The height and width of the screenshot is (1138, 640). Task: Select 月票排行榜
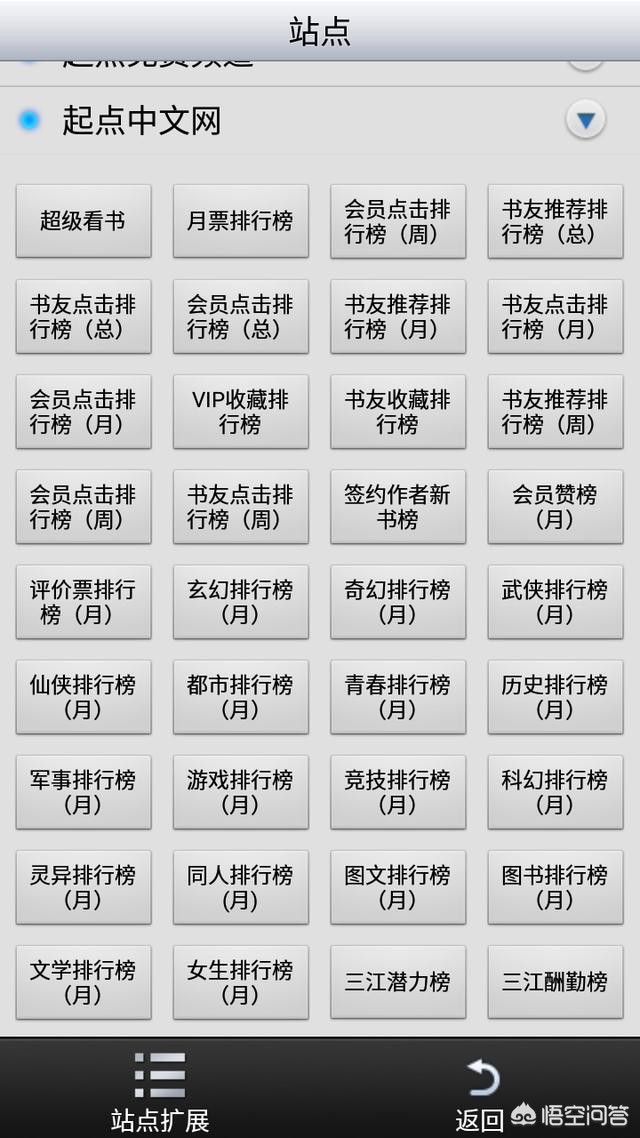[240, 221]
